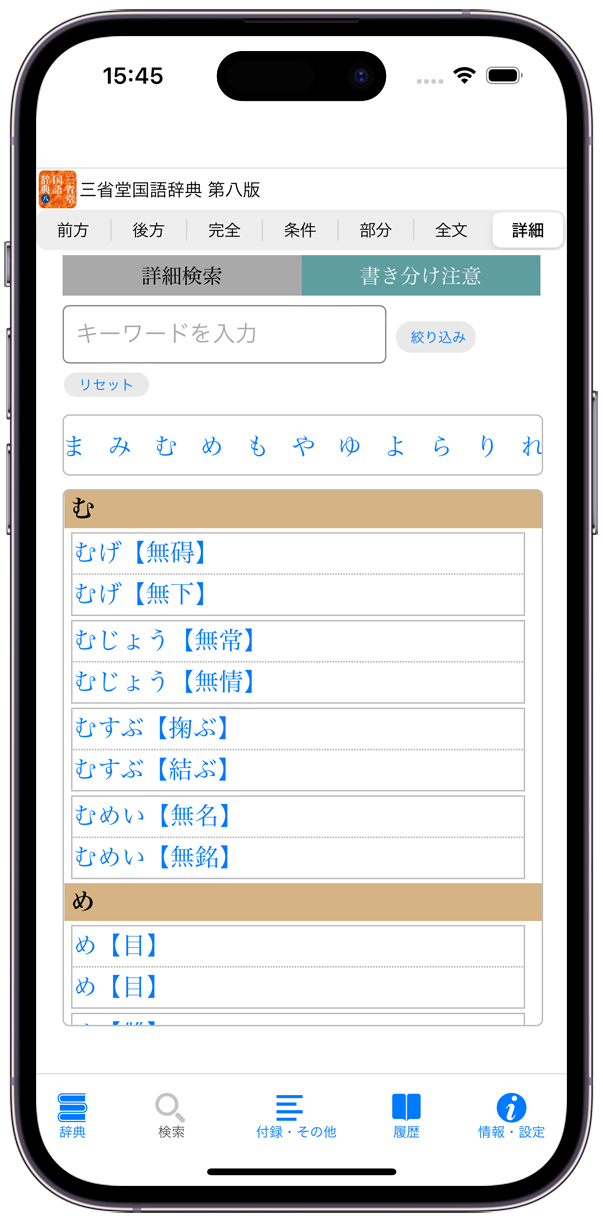Tap the 絞り込み button
This screenshot has height=1222, width=603.
tap(437, 337)
